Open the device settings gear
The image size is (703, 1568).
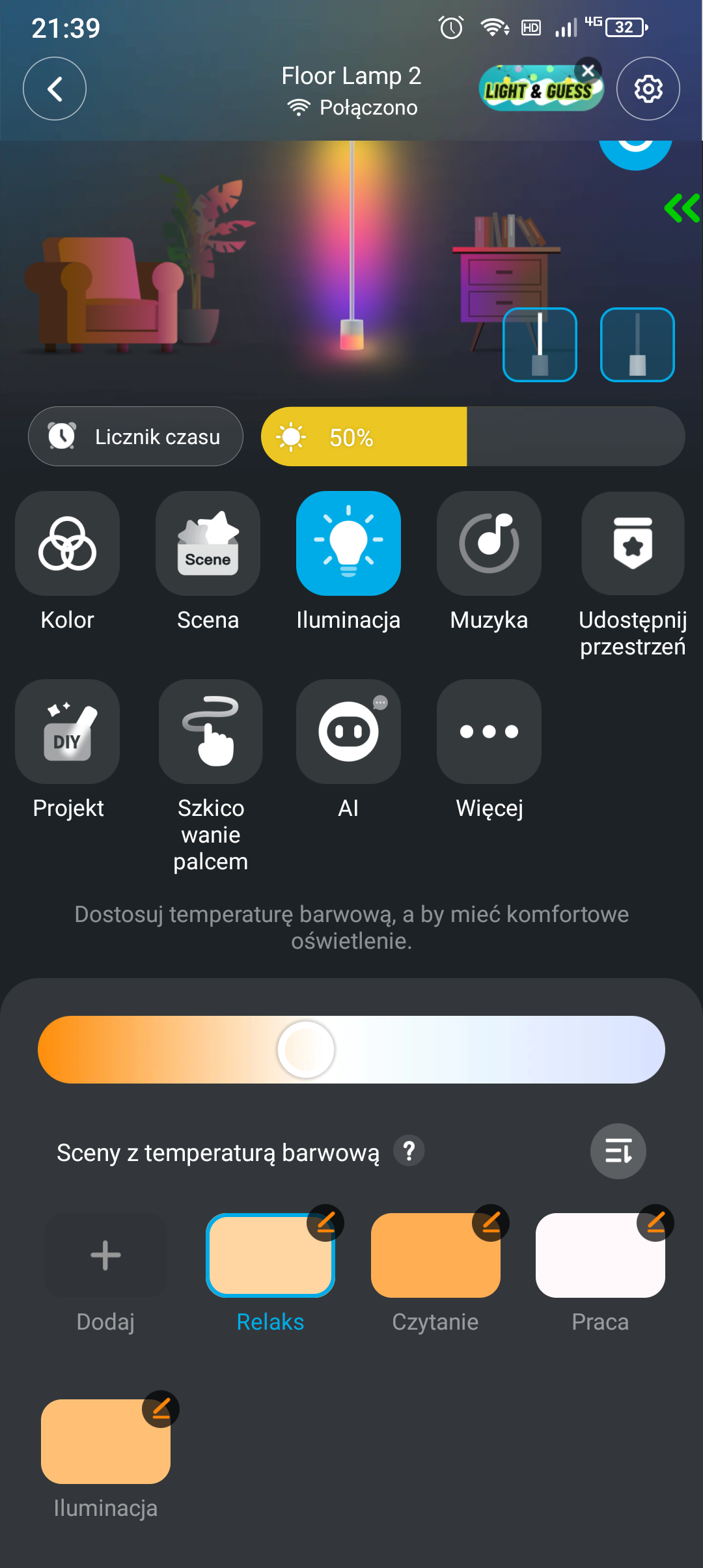pyautogui.click(x=648, y=89)
